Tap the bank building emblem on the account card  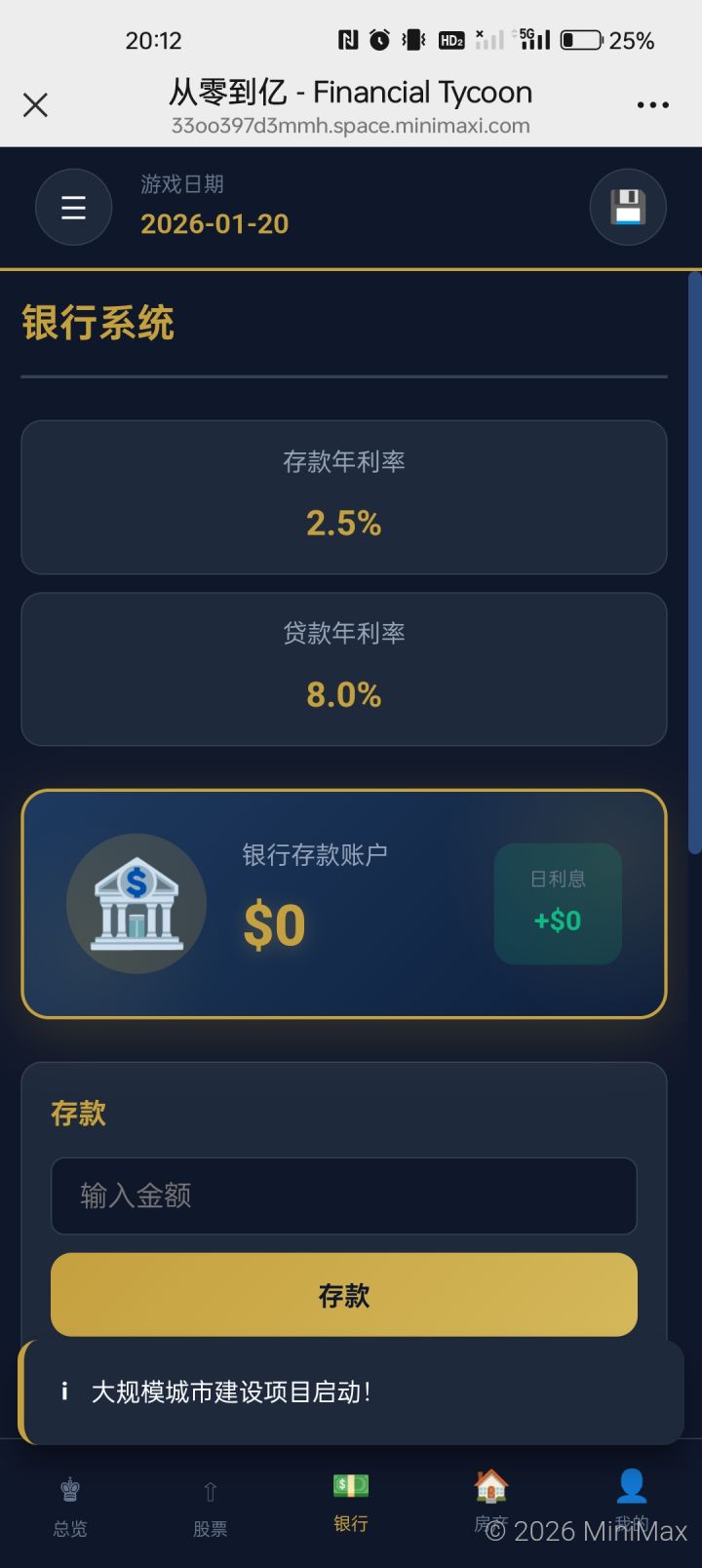(136, 904)
